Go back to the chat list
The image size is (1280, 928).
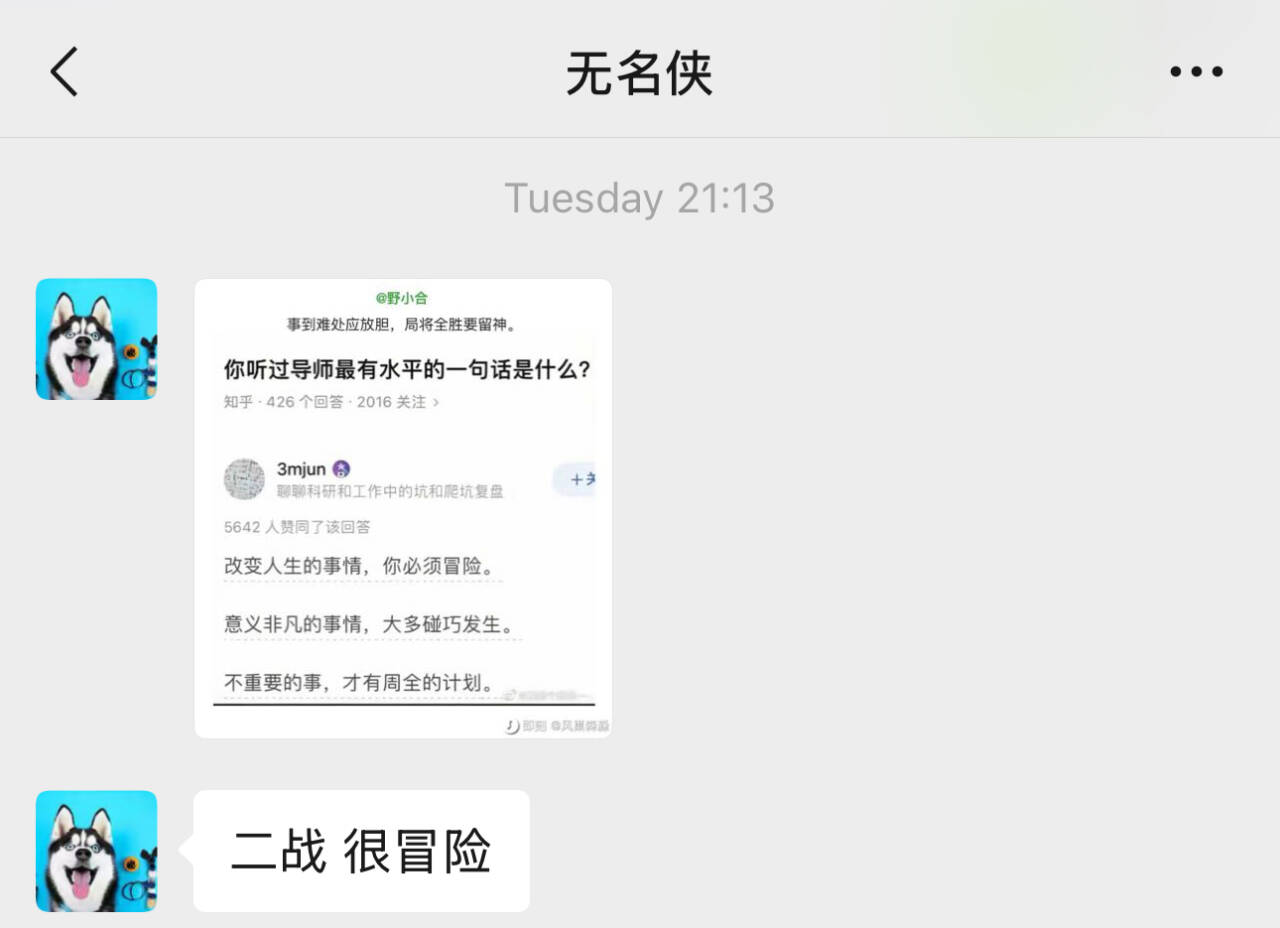point(64,72)
